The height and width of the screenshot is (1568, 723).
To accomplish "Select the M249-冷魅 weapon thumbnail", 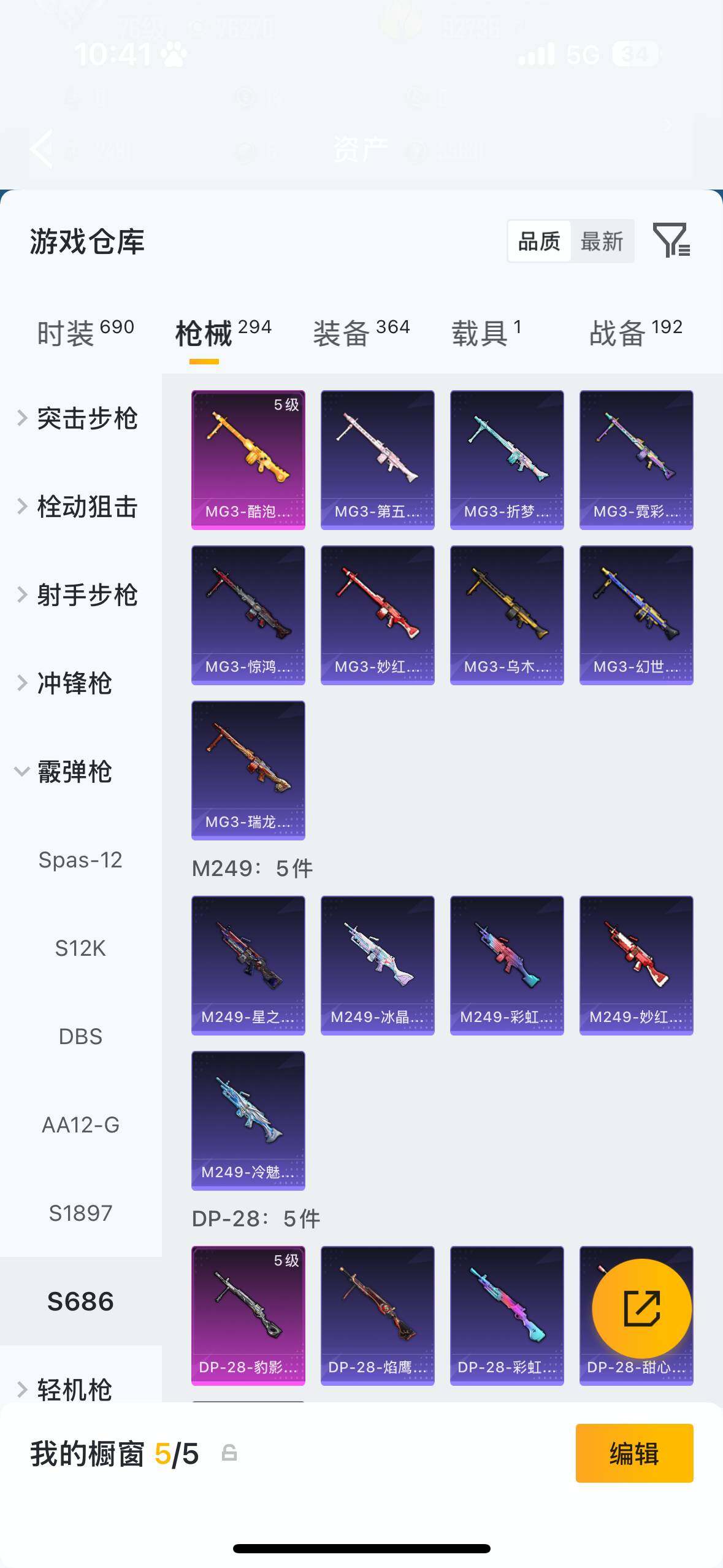I will tap(248, 1120).
